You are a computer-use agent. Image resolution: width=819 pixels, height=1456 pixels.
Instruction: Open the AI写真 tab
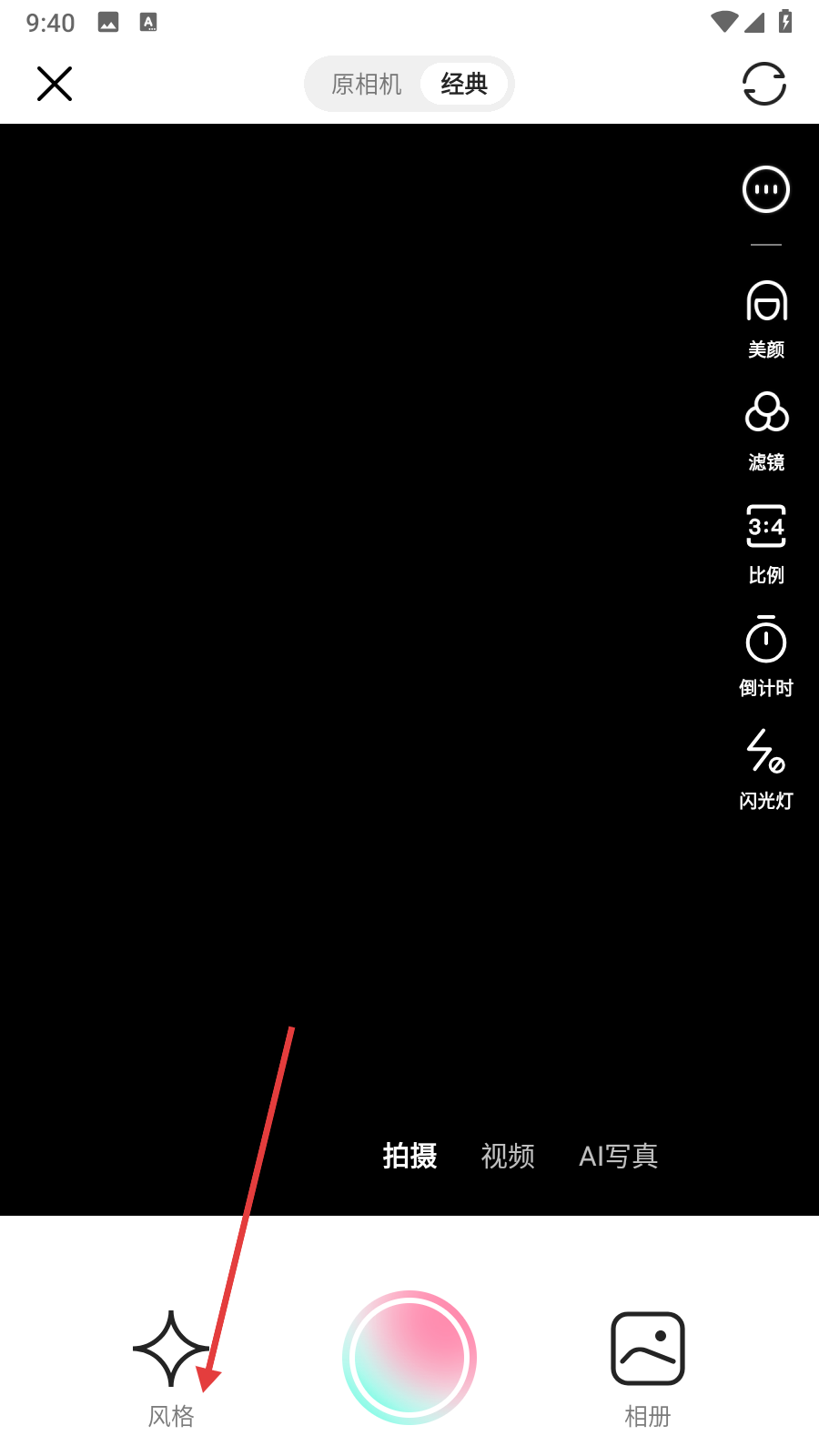point(619,1156)
